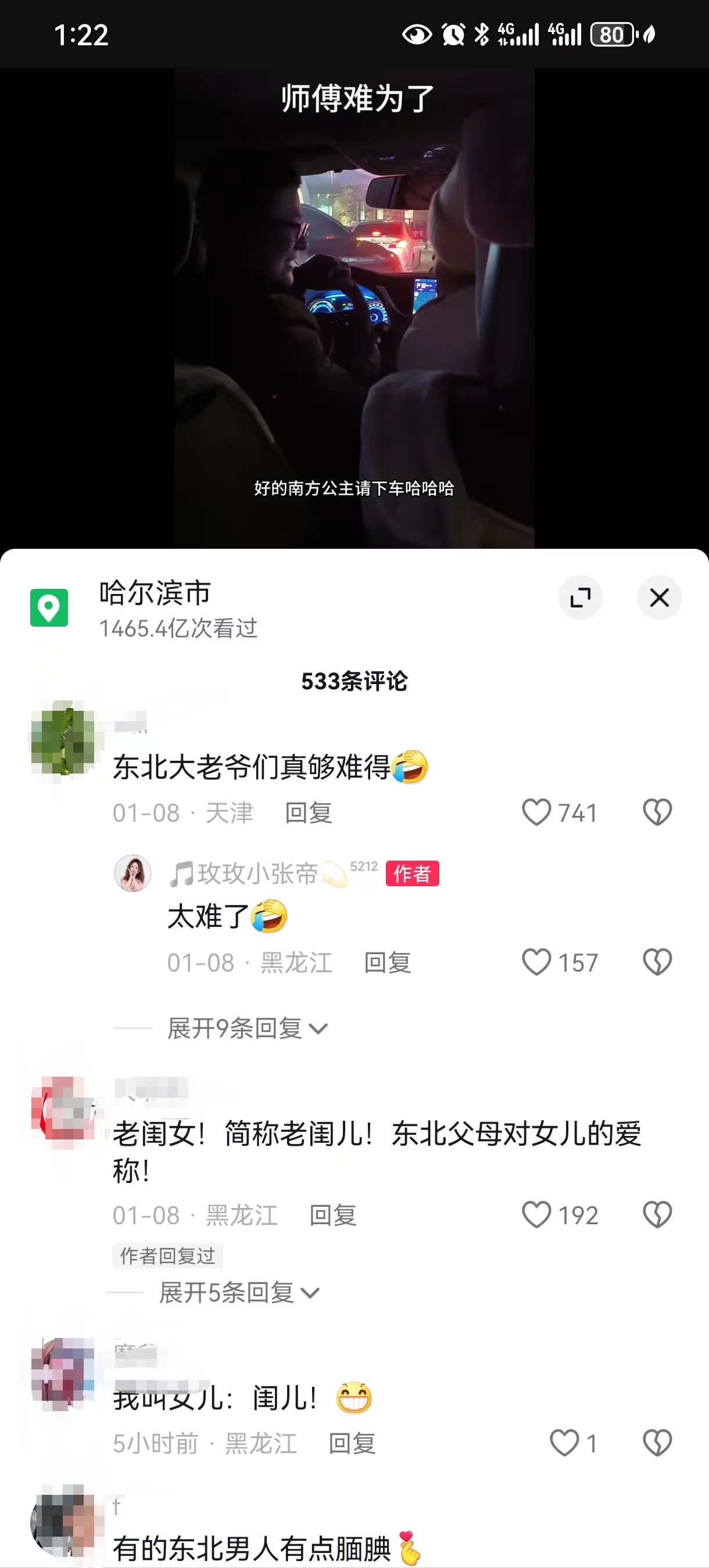The image size is (709, 1568).
Task: Dislike the 闺儿 comment from 5小时前
Action: click(657, 1443)
